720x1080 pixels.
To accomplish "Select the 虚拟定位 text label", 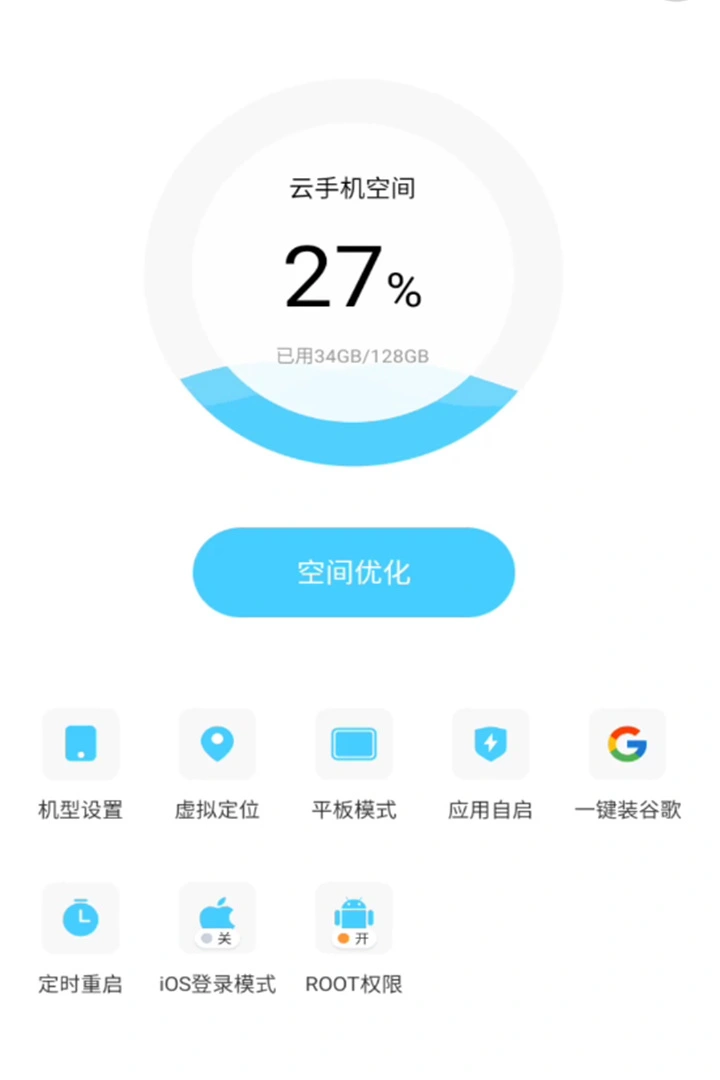I will pyautogui.click(x=216, y=811).
